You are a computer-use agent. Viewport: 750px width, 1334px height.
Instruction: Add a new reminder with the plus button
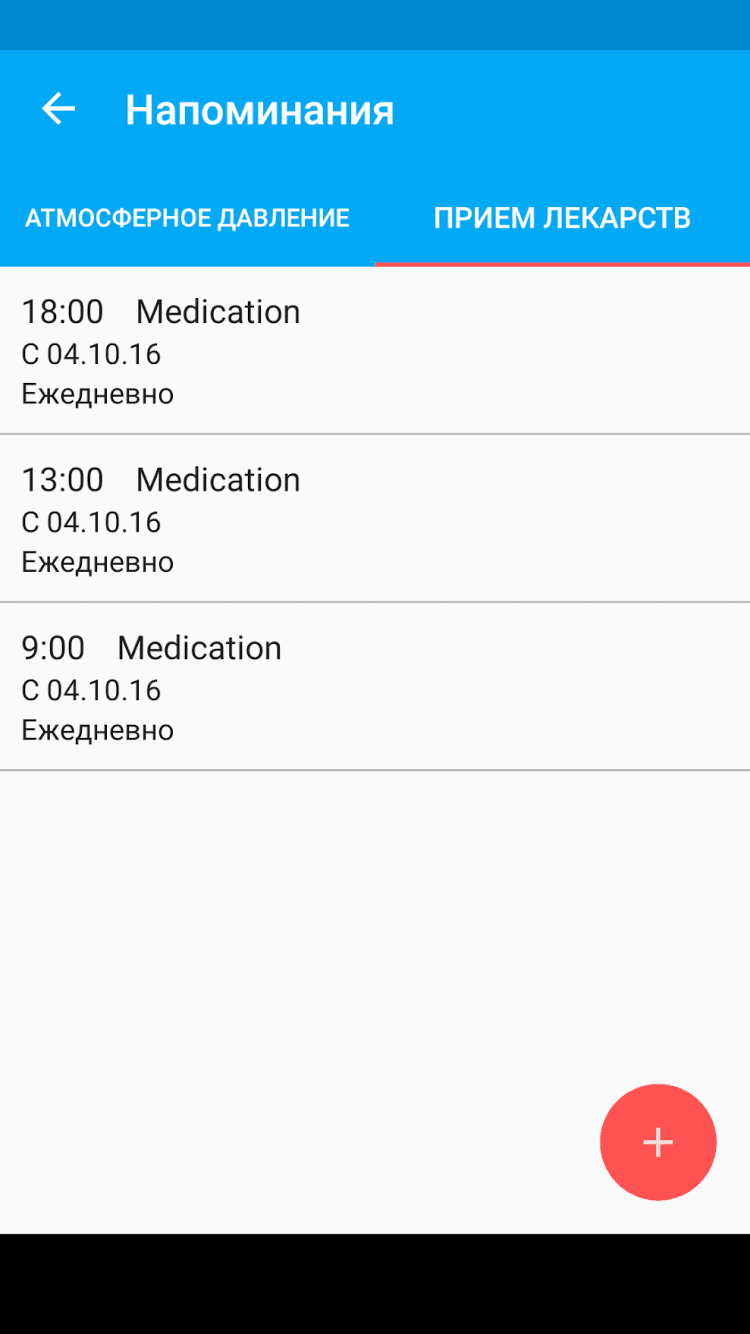pyautogui.click(x=658, y=1142)
